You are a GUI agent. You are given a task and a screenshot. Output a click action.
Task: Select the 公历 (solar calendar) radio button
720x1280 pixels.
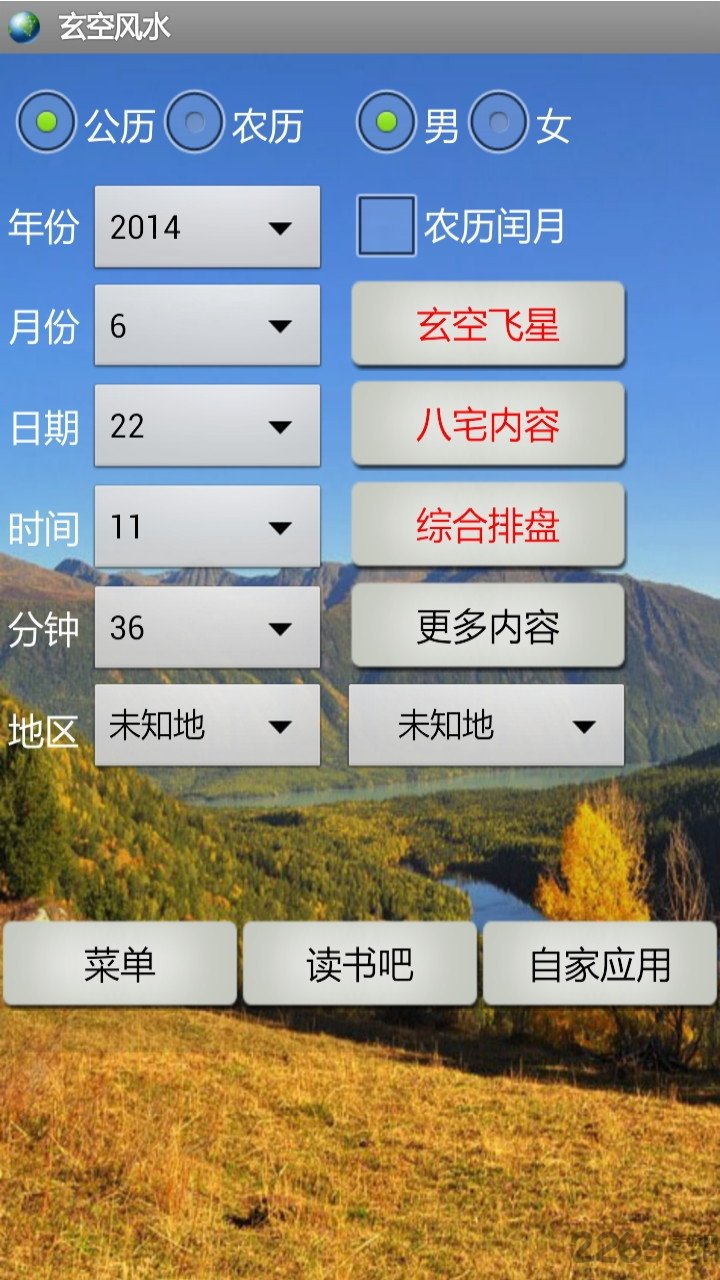47,123
